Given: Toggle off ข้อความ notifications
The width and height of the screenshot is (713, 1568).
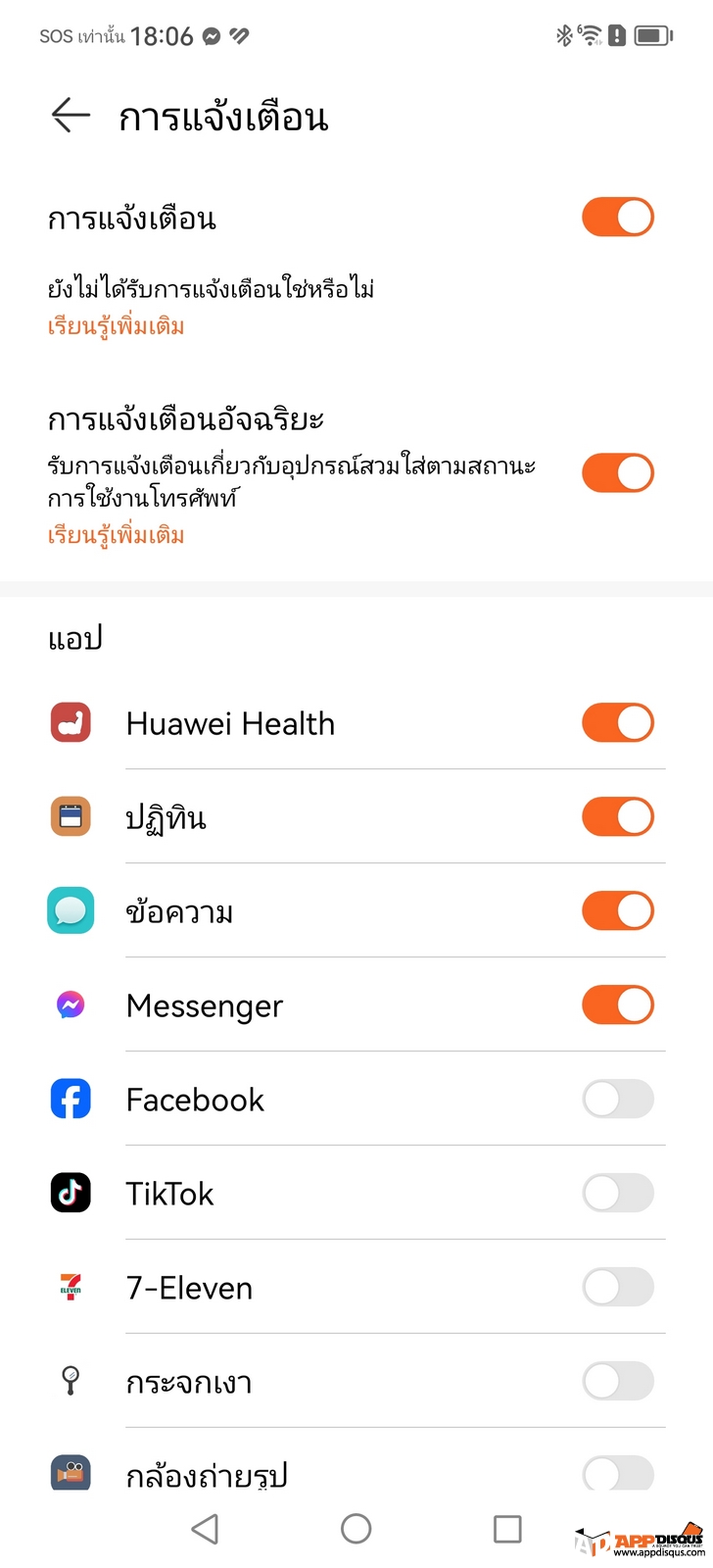Looking at the screenshot, I should click(x=618, y=910).
